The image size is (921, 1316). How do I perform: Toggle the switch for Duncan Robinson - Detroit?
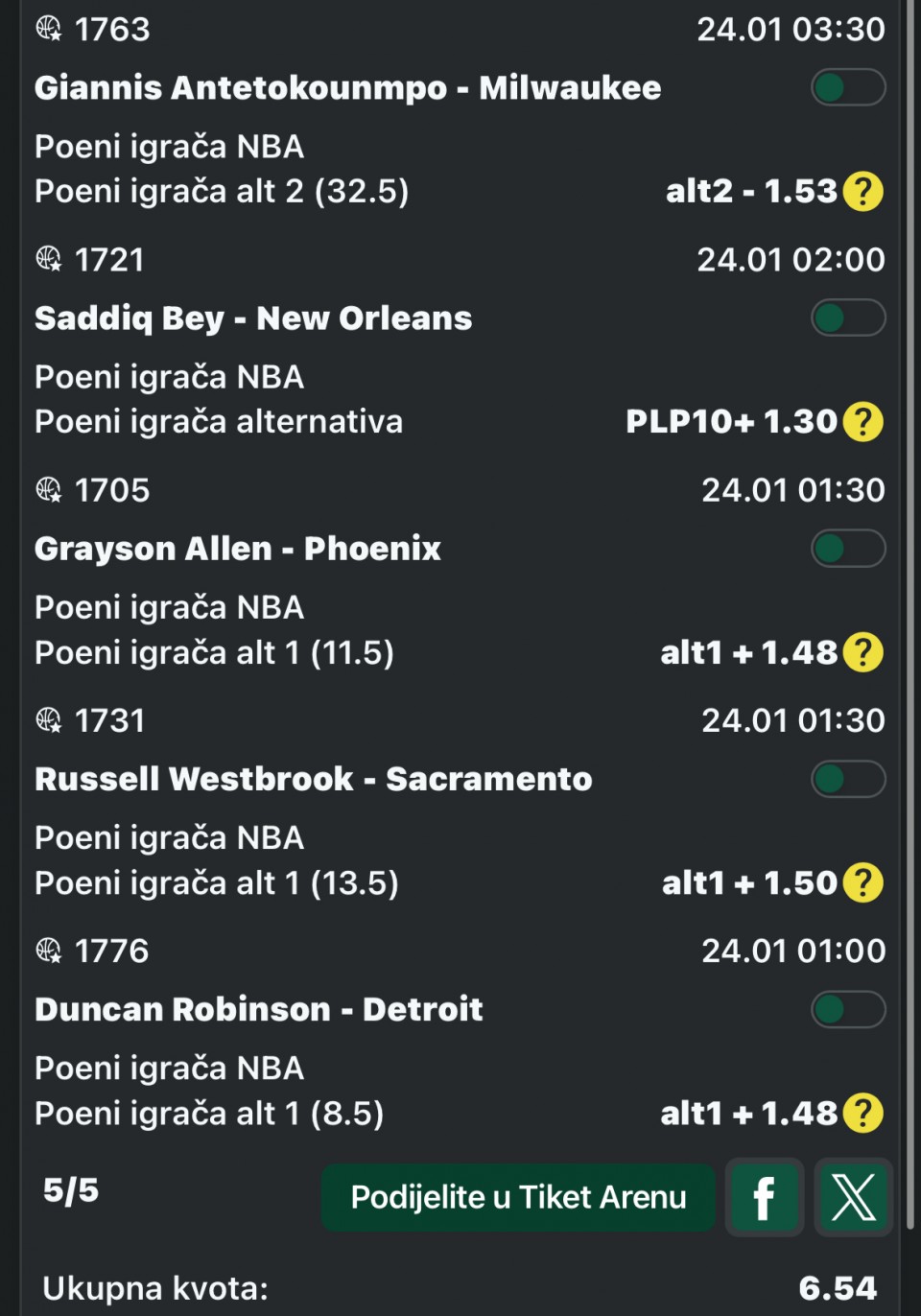coord(847,1009)
